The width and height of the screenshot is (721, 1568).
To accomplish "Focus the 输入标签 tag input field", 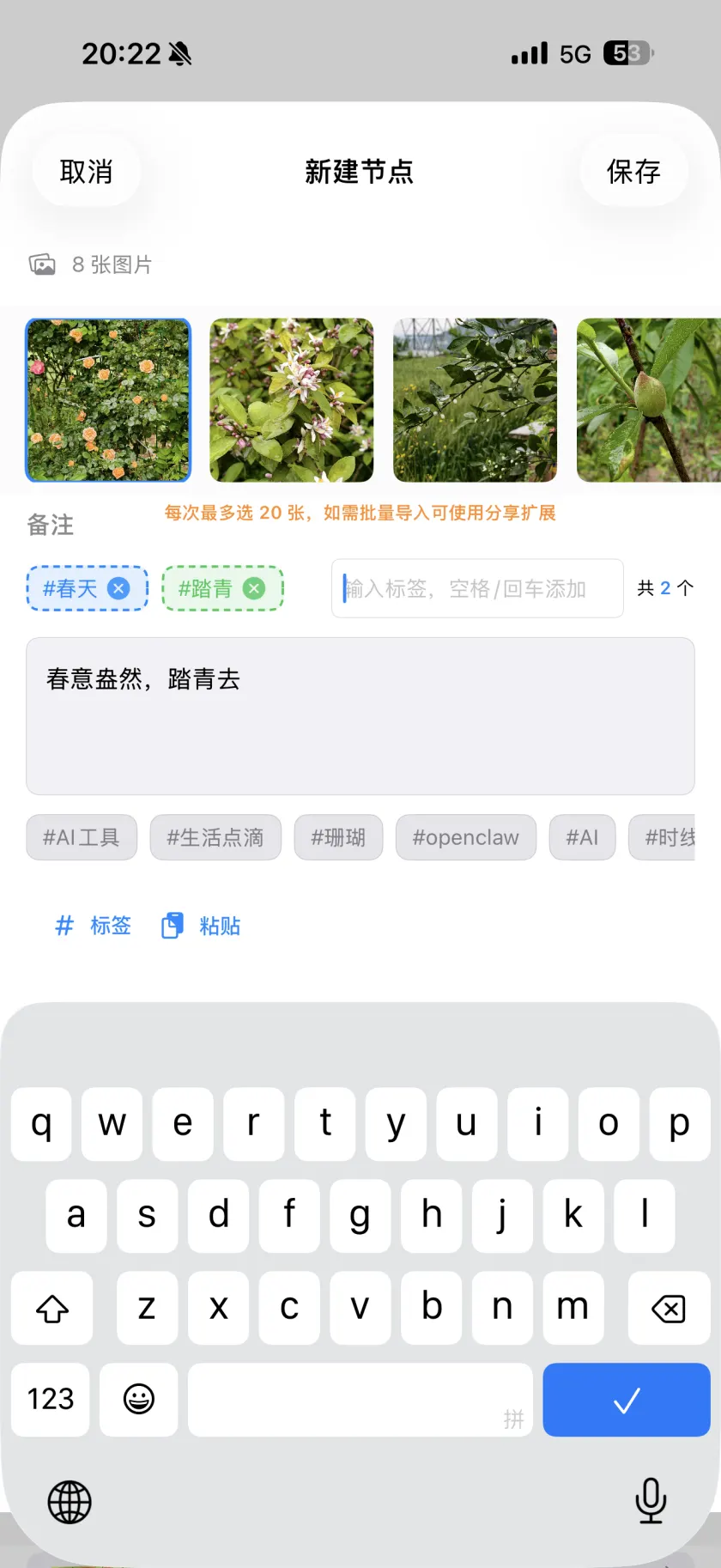I will [476, 588].
